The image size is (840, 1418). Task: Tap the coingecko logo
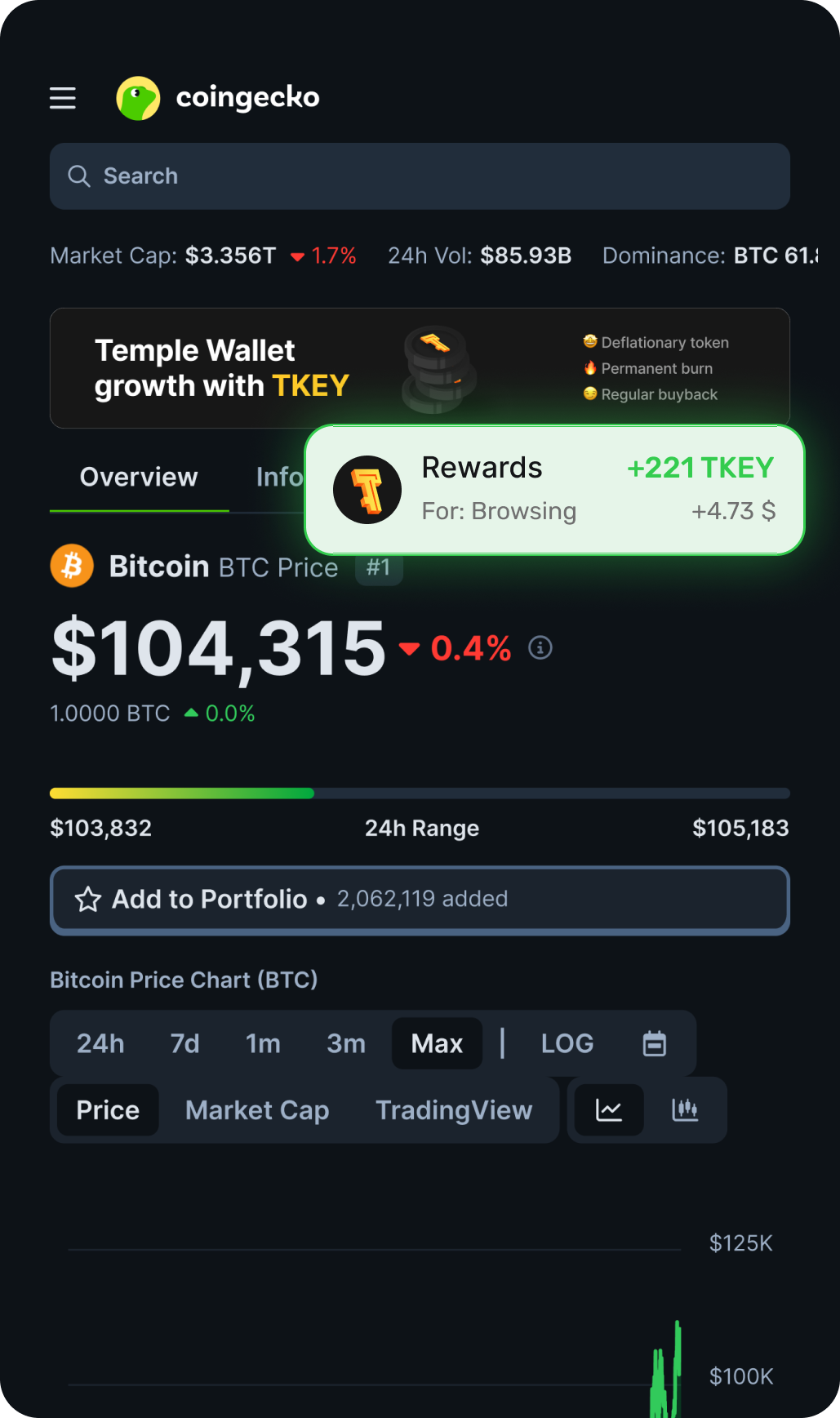click(218, 98)
